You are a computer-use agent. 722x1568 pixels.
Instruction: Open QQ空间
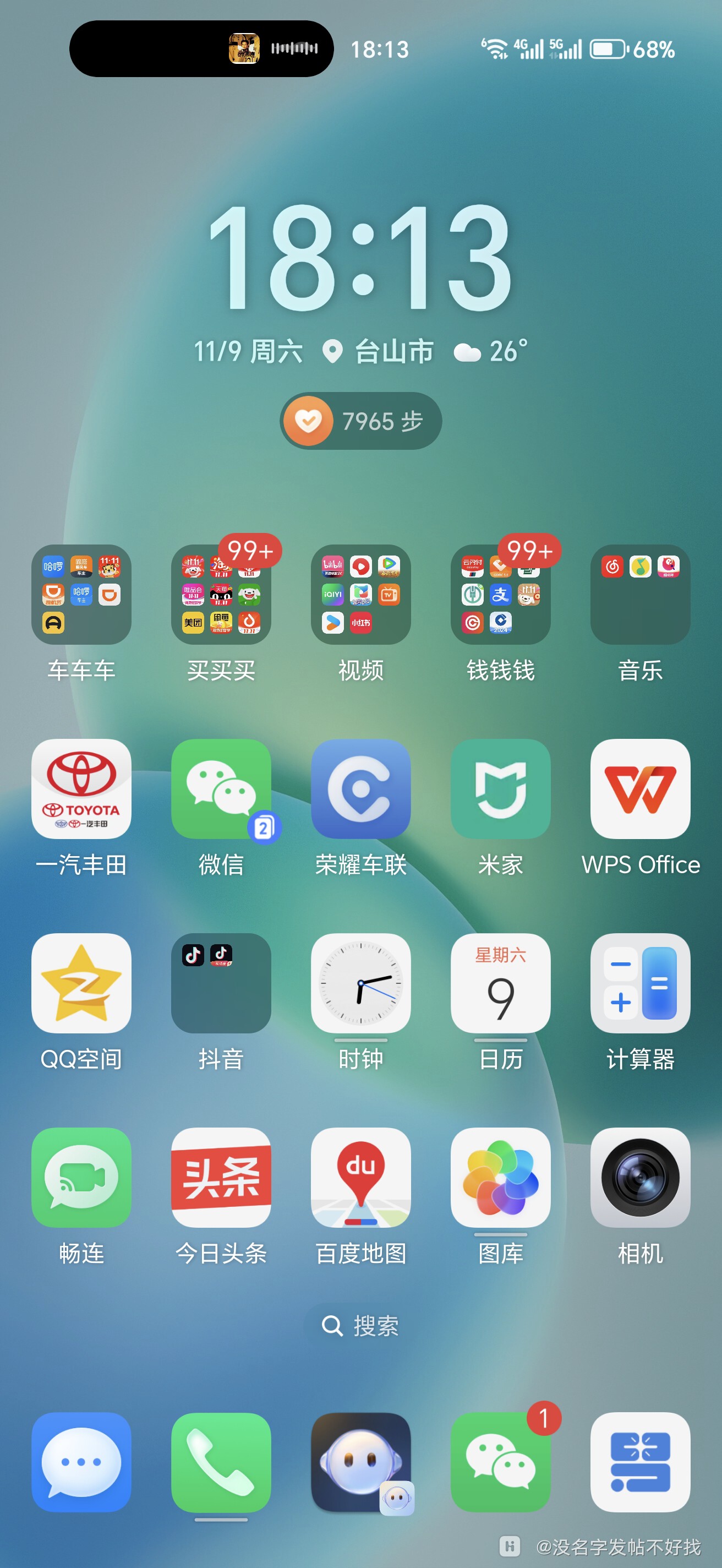(x=81, y=983)
